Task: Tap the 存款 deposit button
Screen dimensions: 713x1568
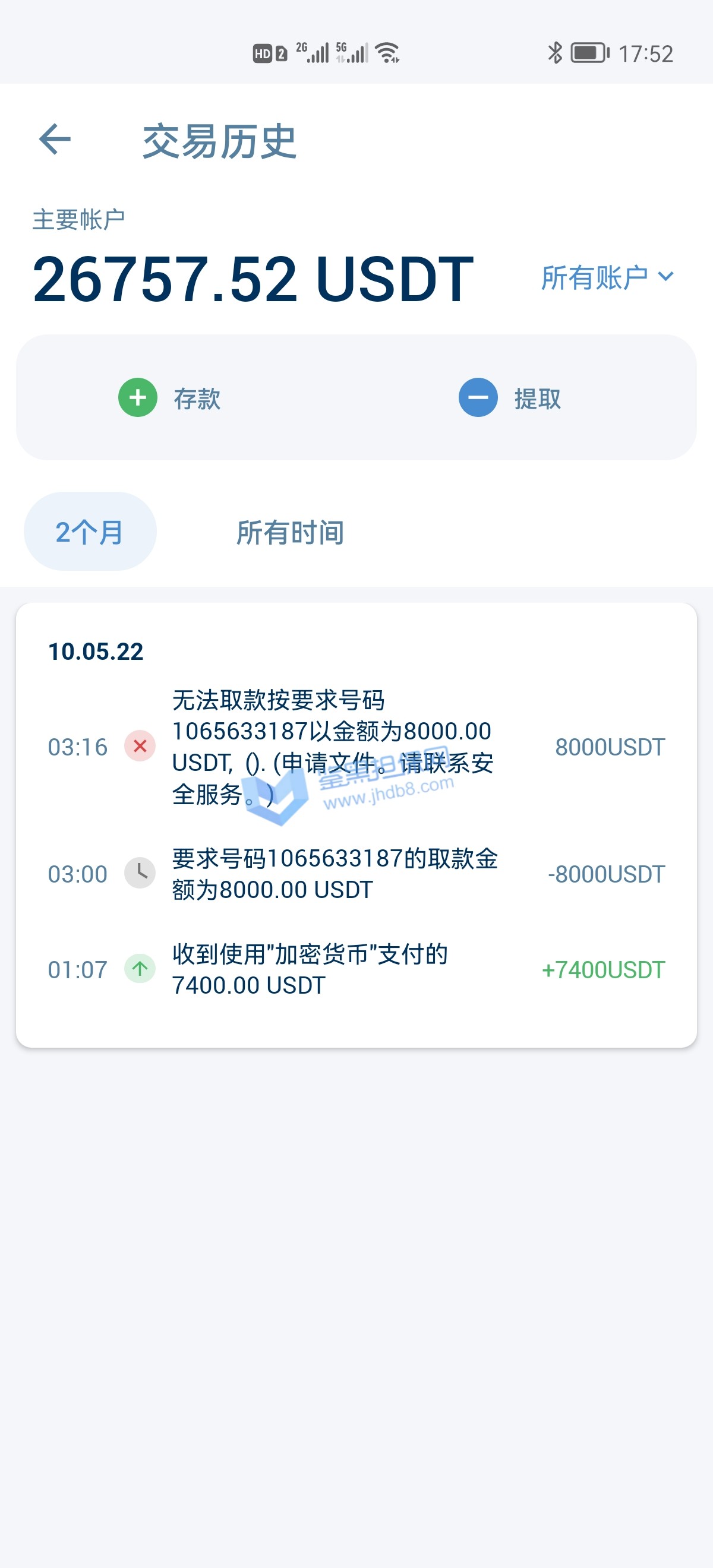Action: point(170,398)
